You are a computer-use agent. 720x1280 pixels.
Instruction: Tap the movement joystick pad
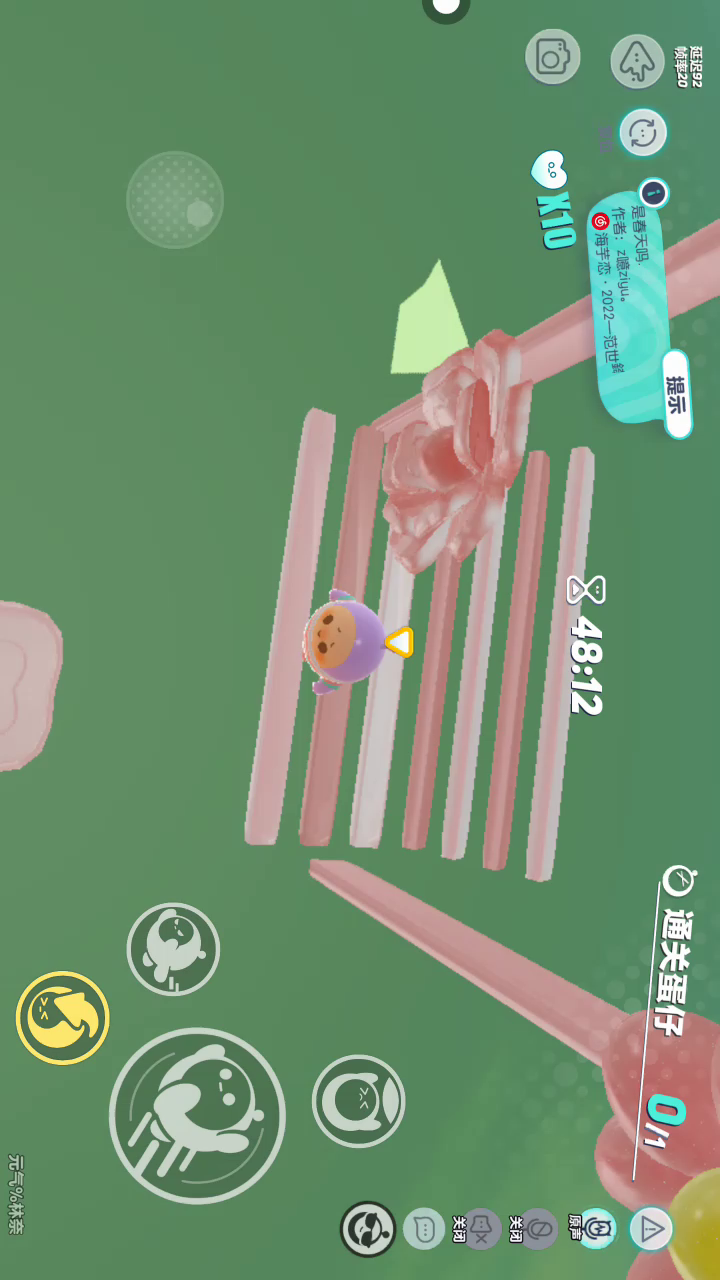coord(175,200)
